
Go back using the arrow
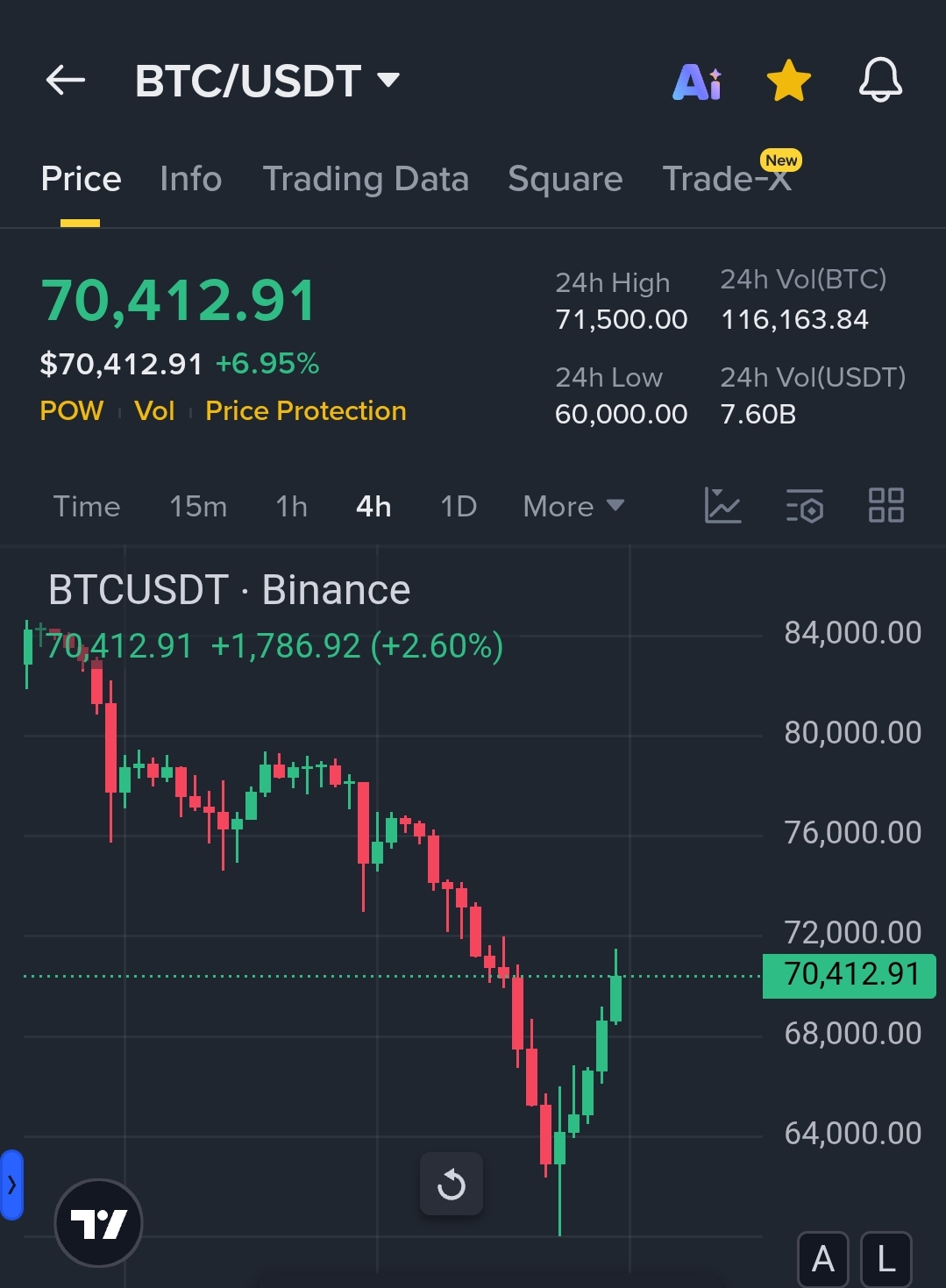tap(66, 81)
